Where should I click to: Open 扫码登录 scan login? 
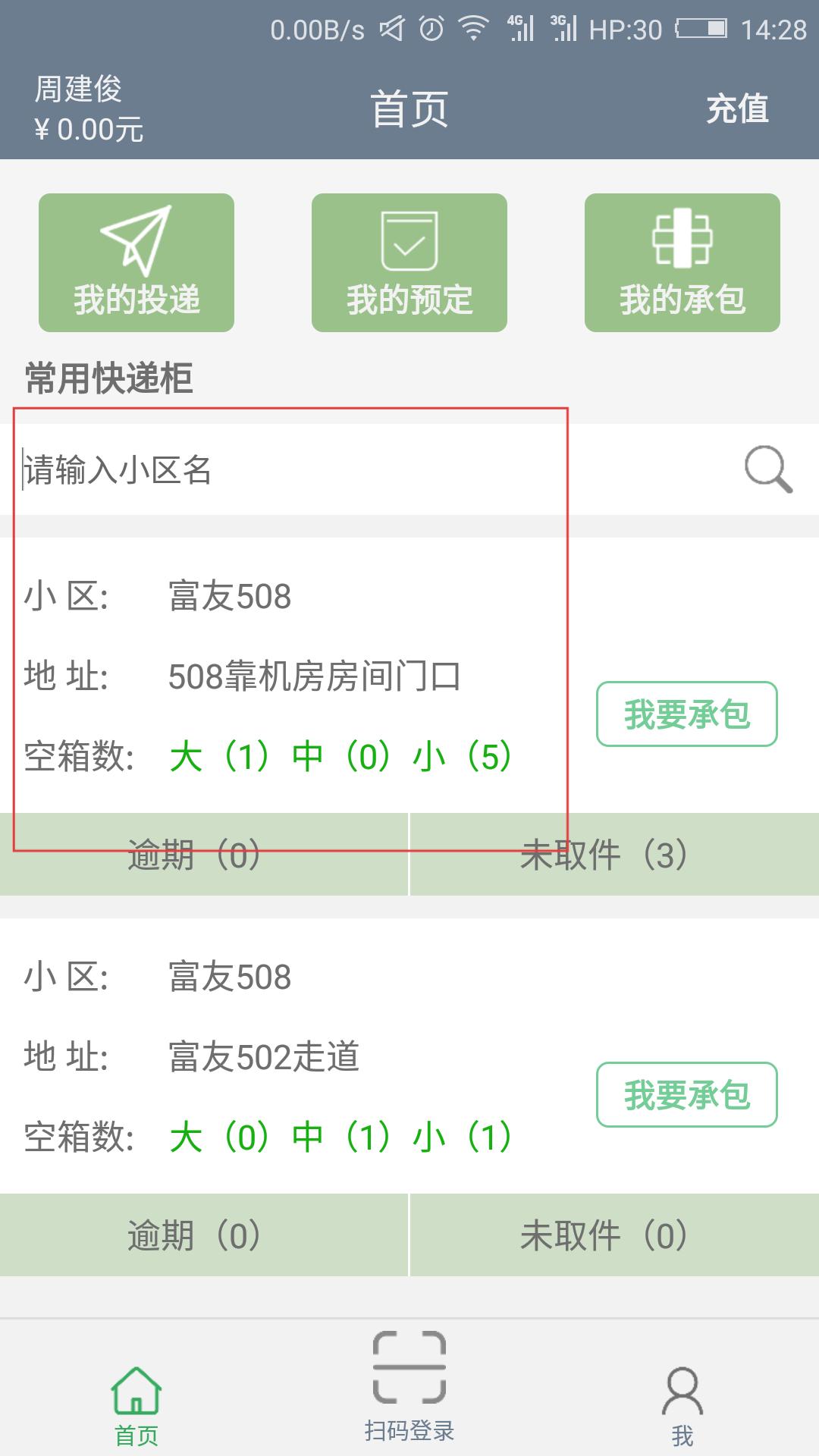[x=409, y=1388]
